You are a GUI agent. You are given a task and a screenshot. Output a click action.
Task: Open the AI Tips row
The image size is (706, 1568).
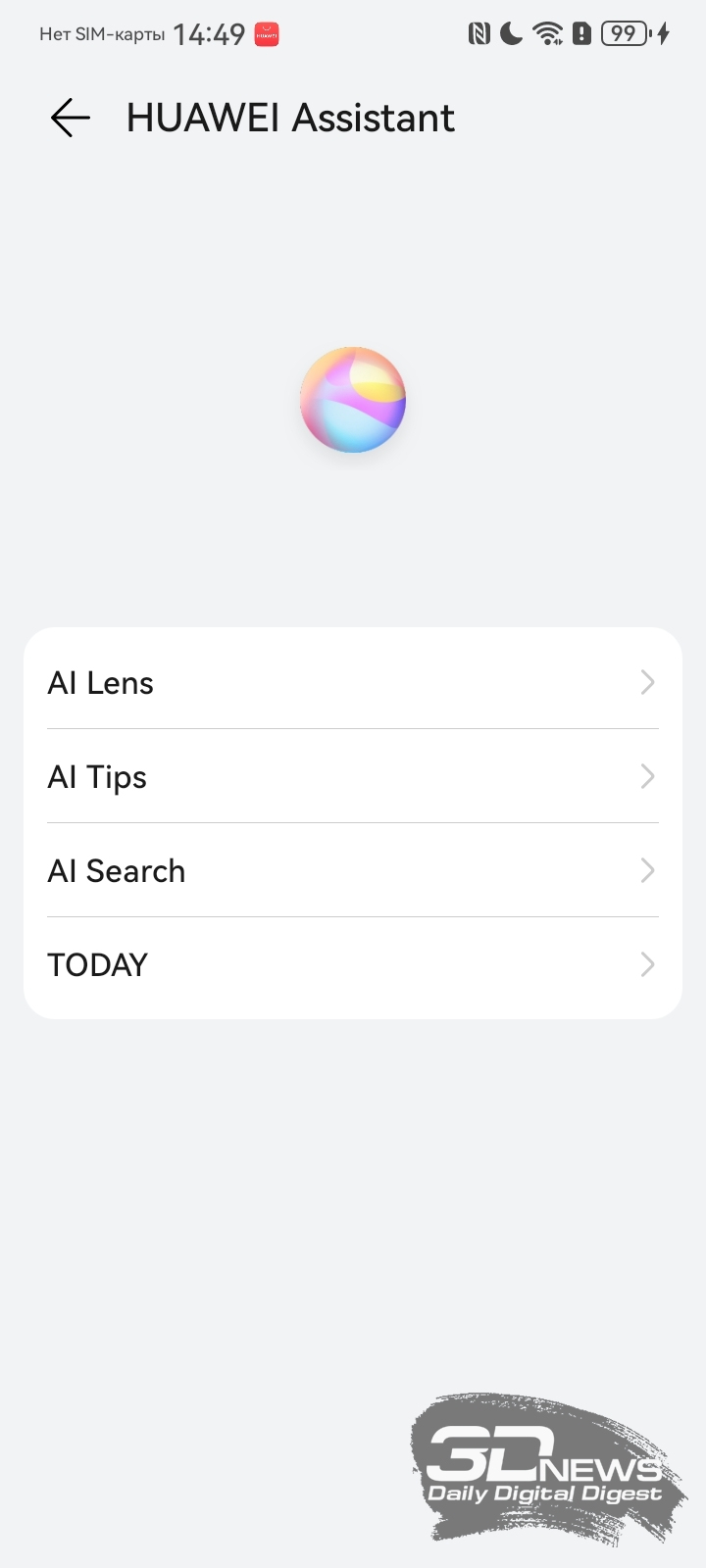[353, 776]
